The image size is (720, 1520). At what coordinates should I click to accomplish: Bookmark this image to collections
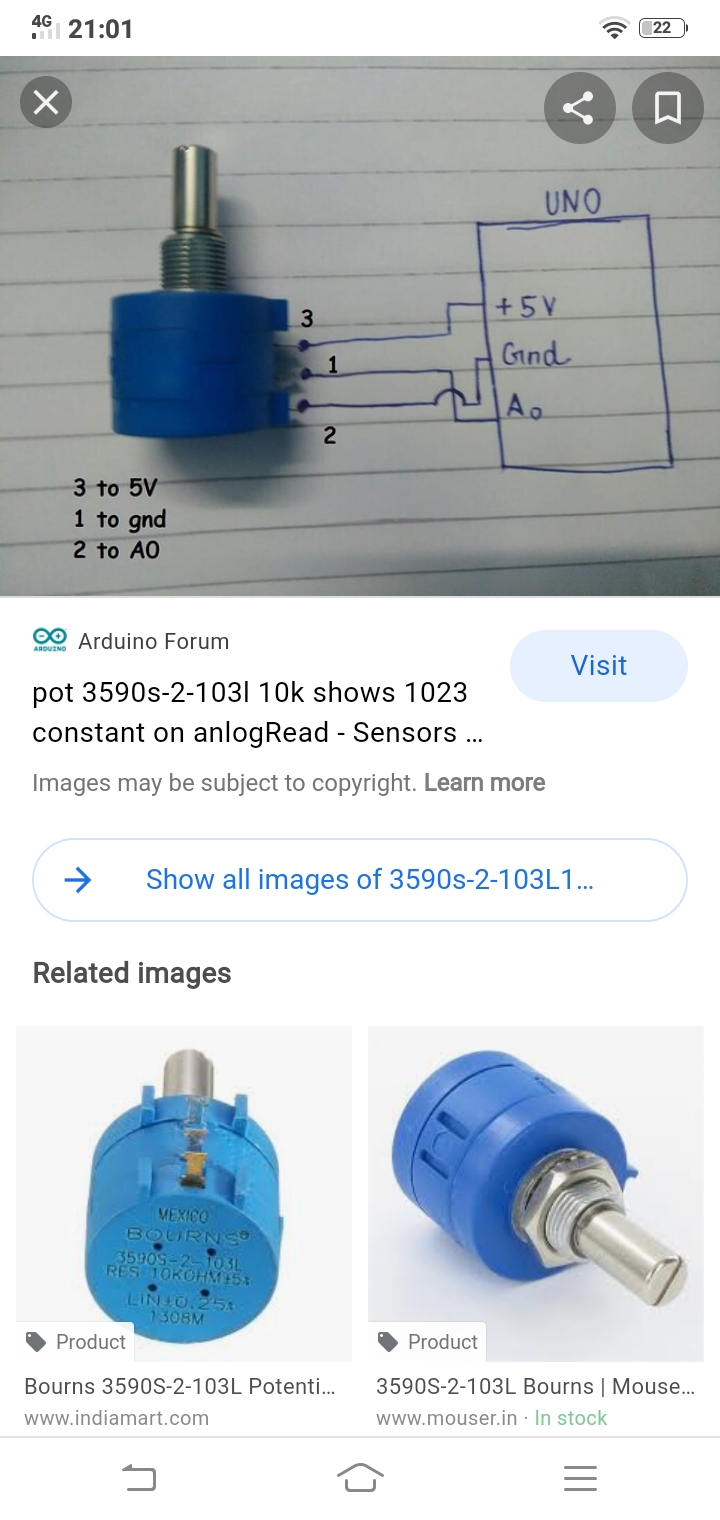coord(667,108)
